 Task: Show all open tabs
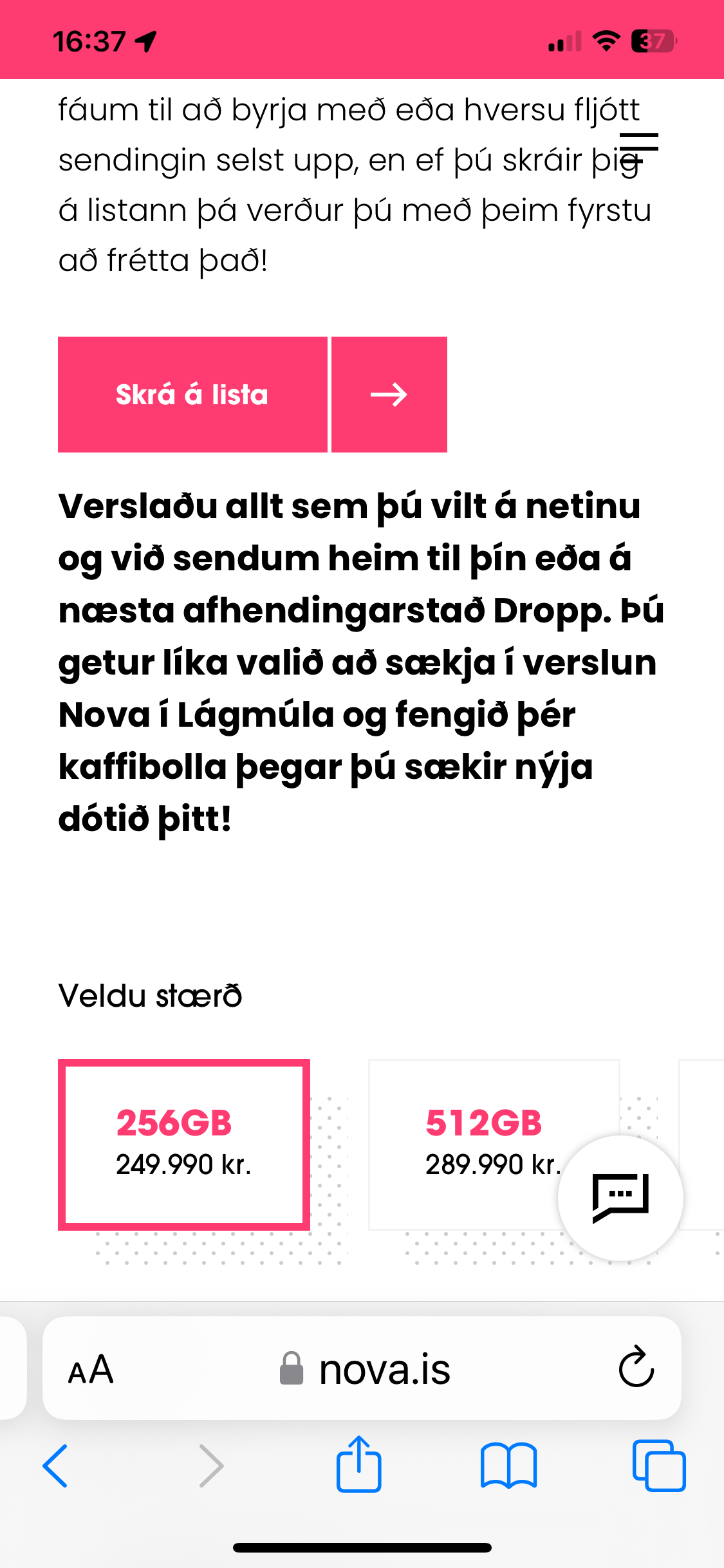[x=658, y=1466]
